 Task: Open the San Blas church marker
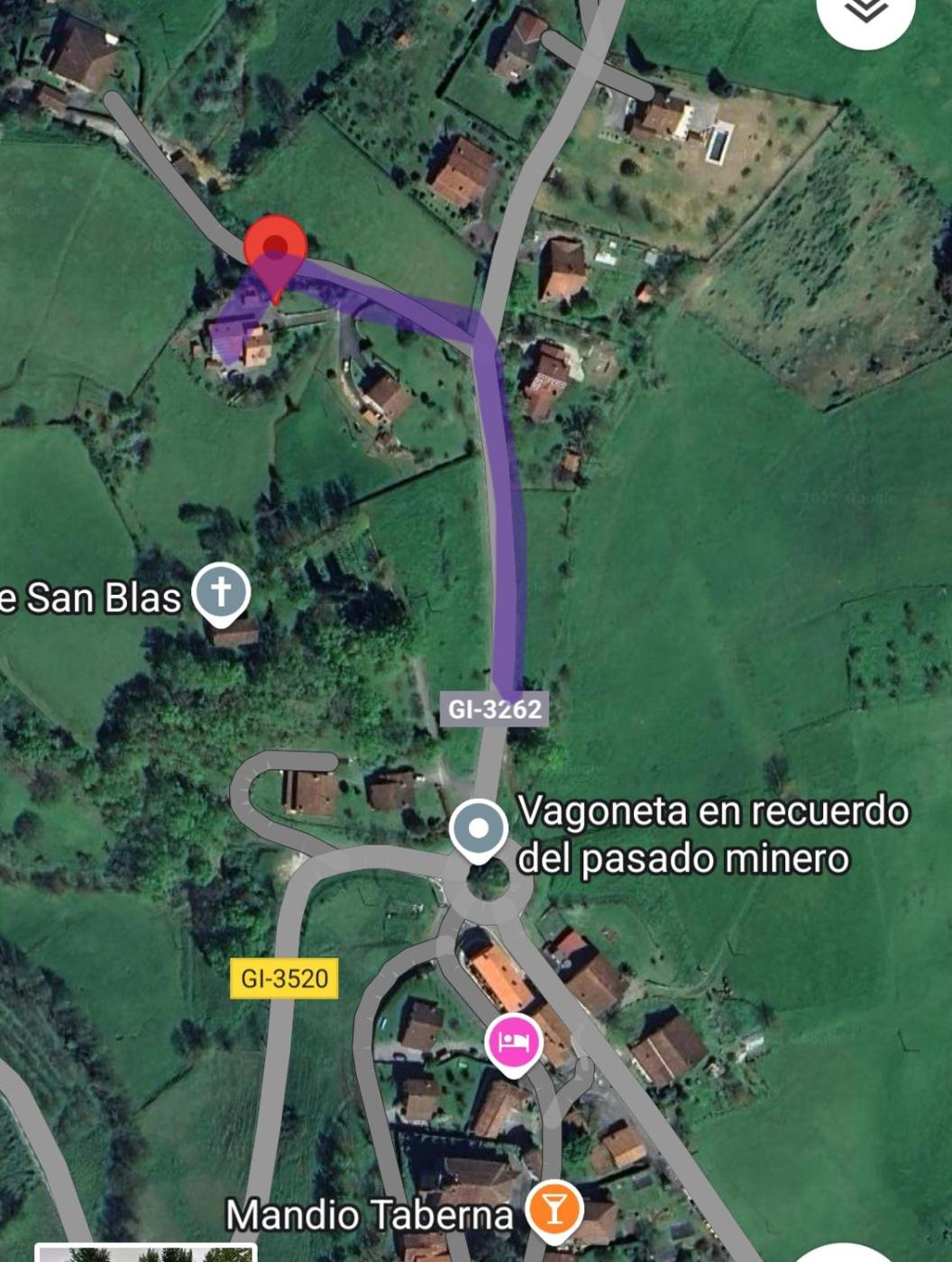coord(222,592)
